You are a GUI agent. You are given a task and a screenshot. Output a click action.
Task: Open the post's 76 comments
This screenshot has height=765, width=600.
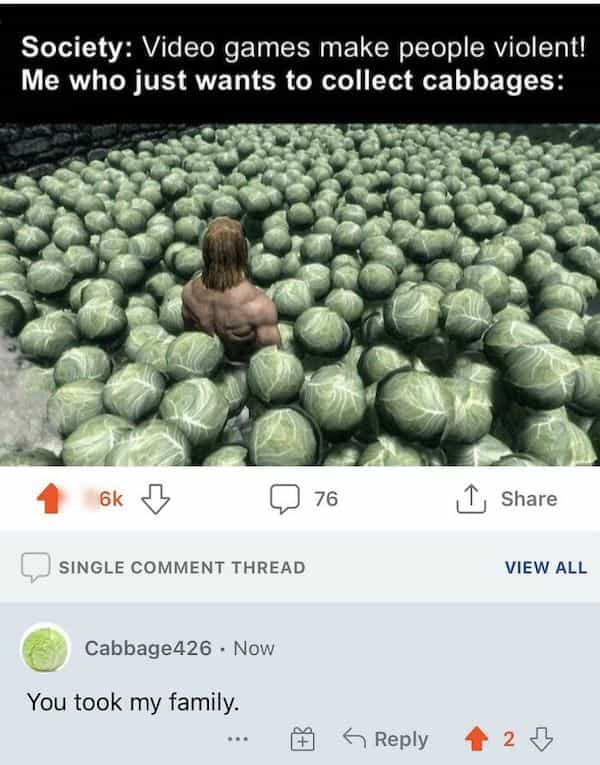tap(306, 498)
